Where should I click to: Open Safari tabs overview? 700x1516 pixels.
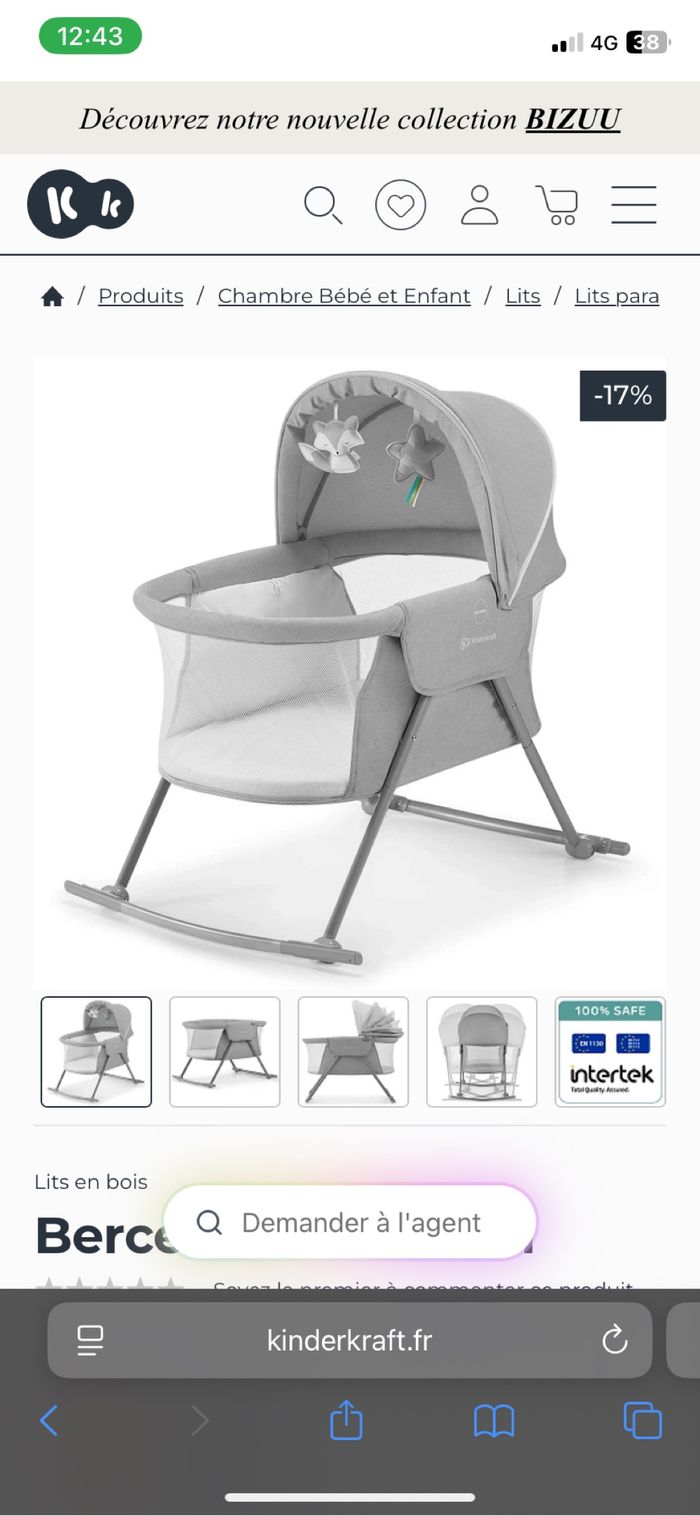642,1420
